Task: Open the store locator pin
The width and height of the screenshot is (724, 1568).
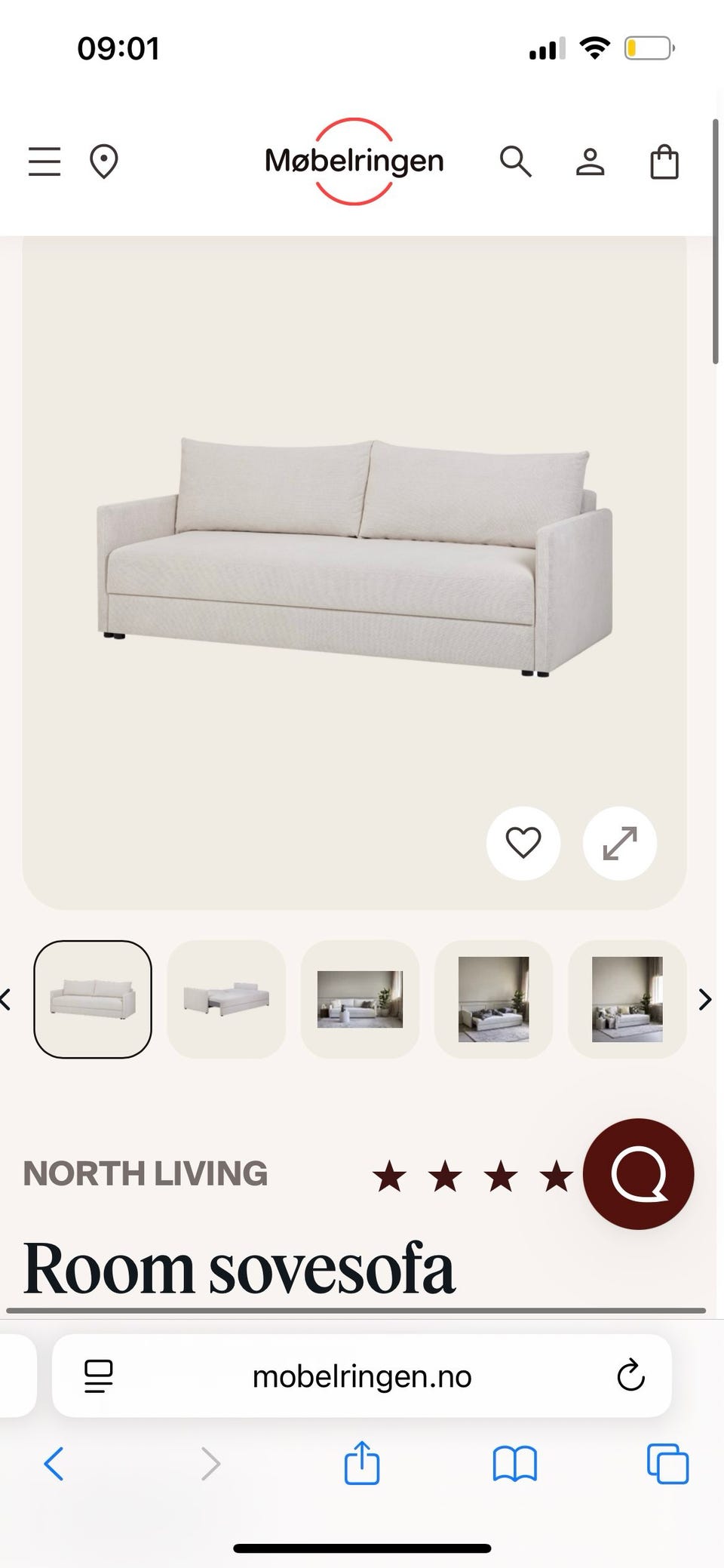Action: coord(103,161)
